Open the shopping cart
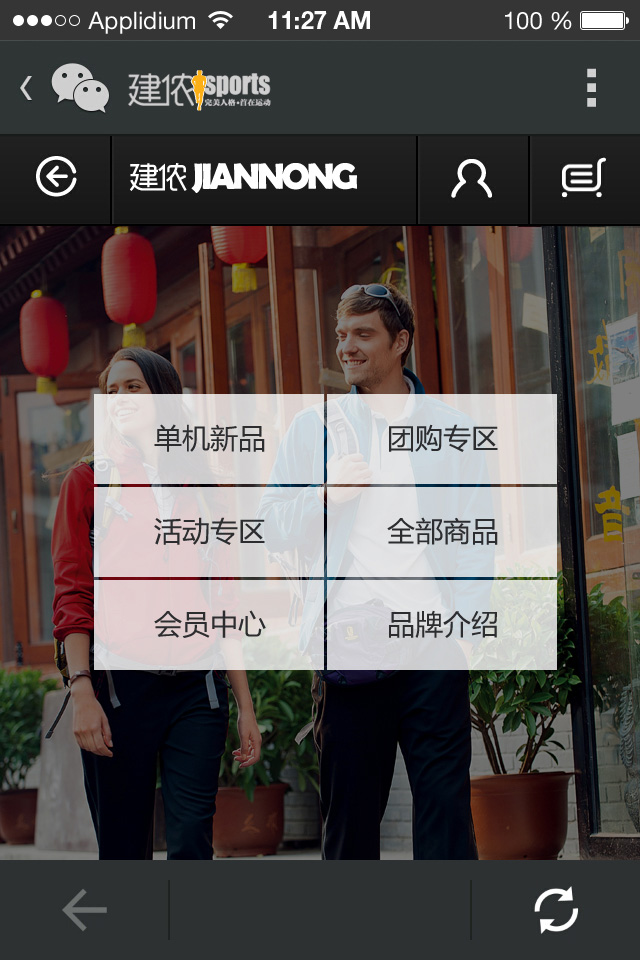 583,178
